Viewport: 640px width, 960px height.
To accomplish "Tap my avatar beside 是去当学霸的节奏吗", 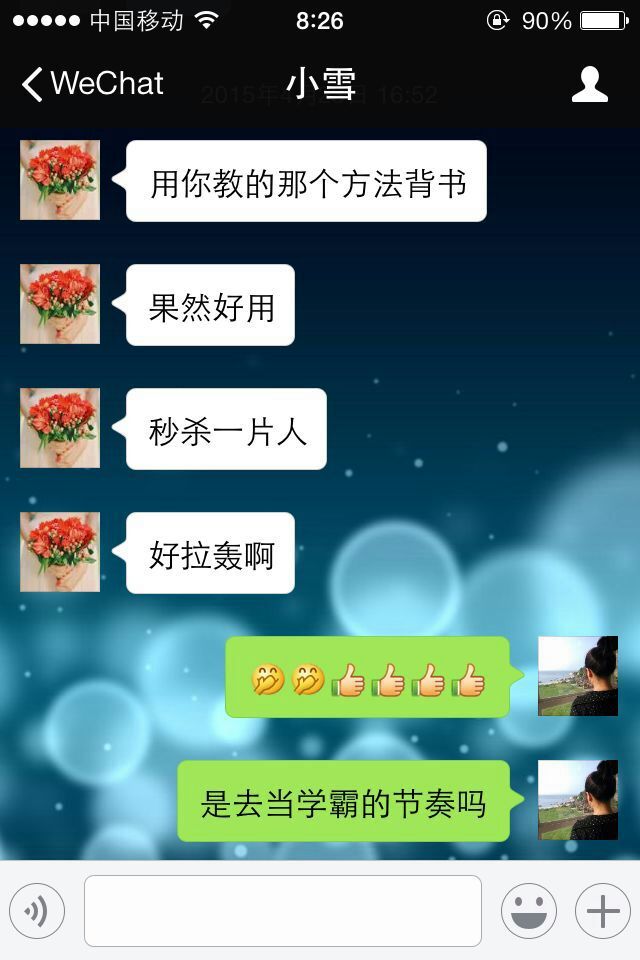I will [x=578, y=800].
